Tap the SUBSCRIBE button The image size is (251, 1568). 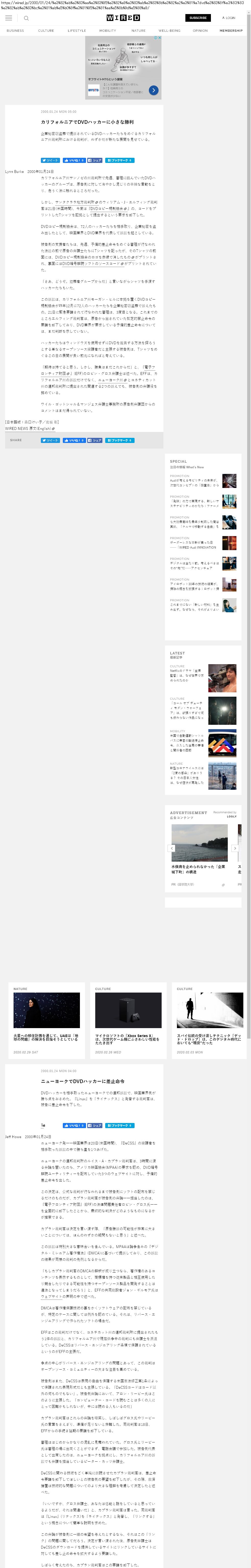[x=198, y=18]
